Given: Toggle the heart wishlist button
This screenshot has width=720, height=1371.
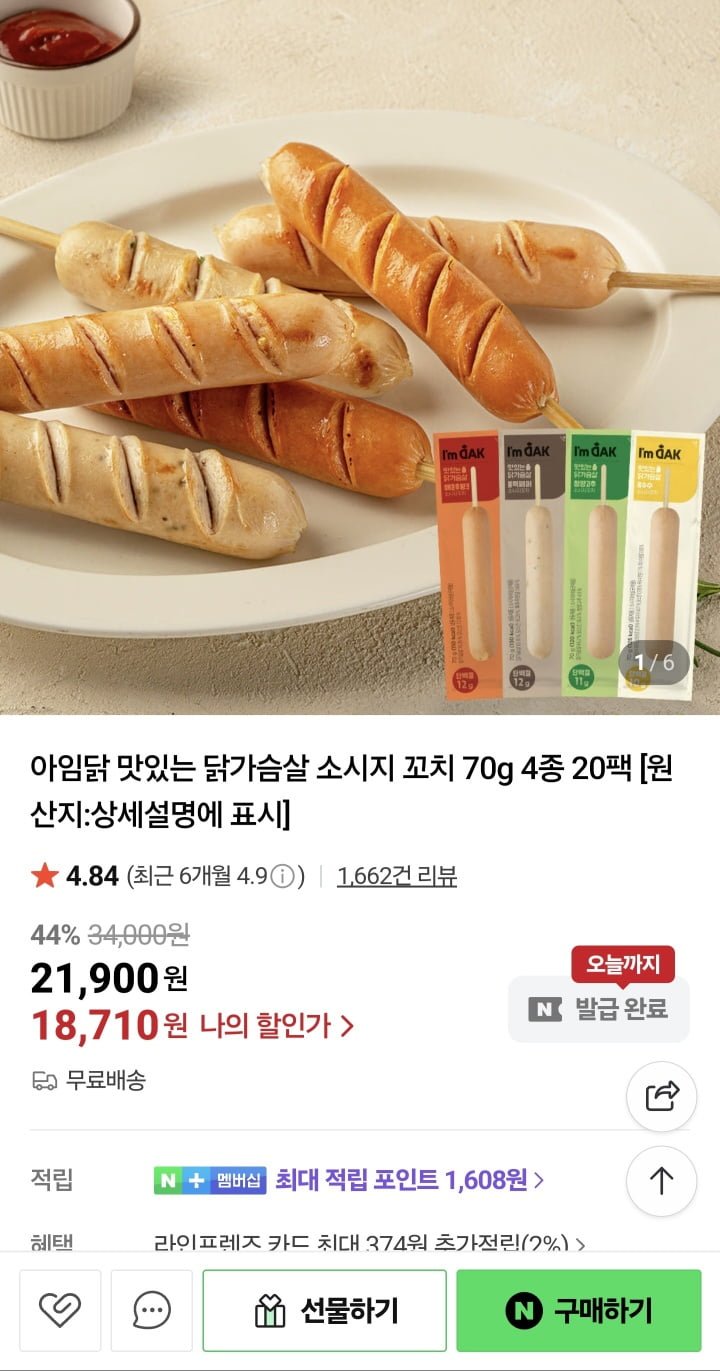Looking at the screenshot, I should 60,1311.
